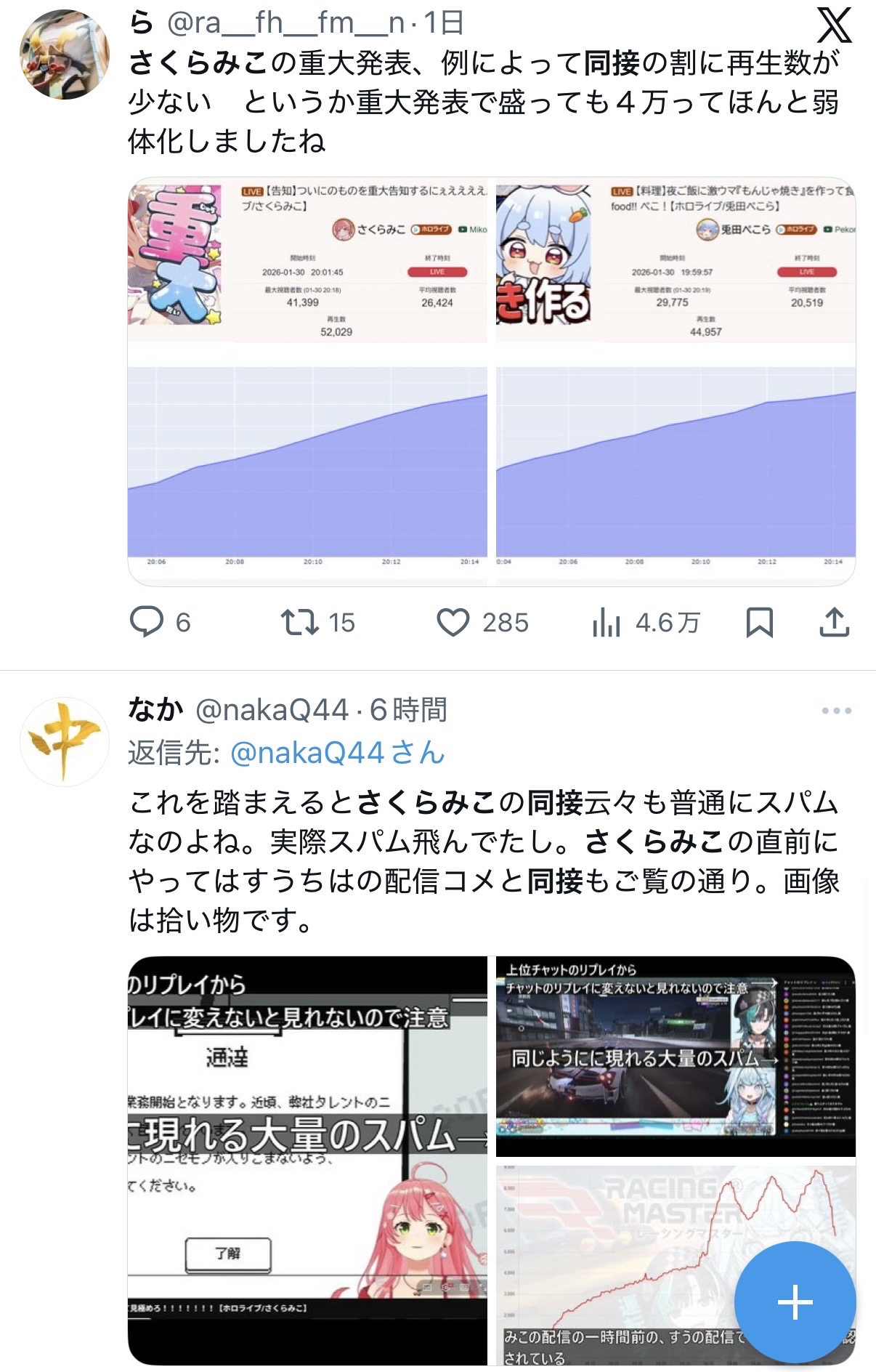Share ら's tweet
The width and height of the screenshot is (876, 1372).
834,623
